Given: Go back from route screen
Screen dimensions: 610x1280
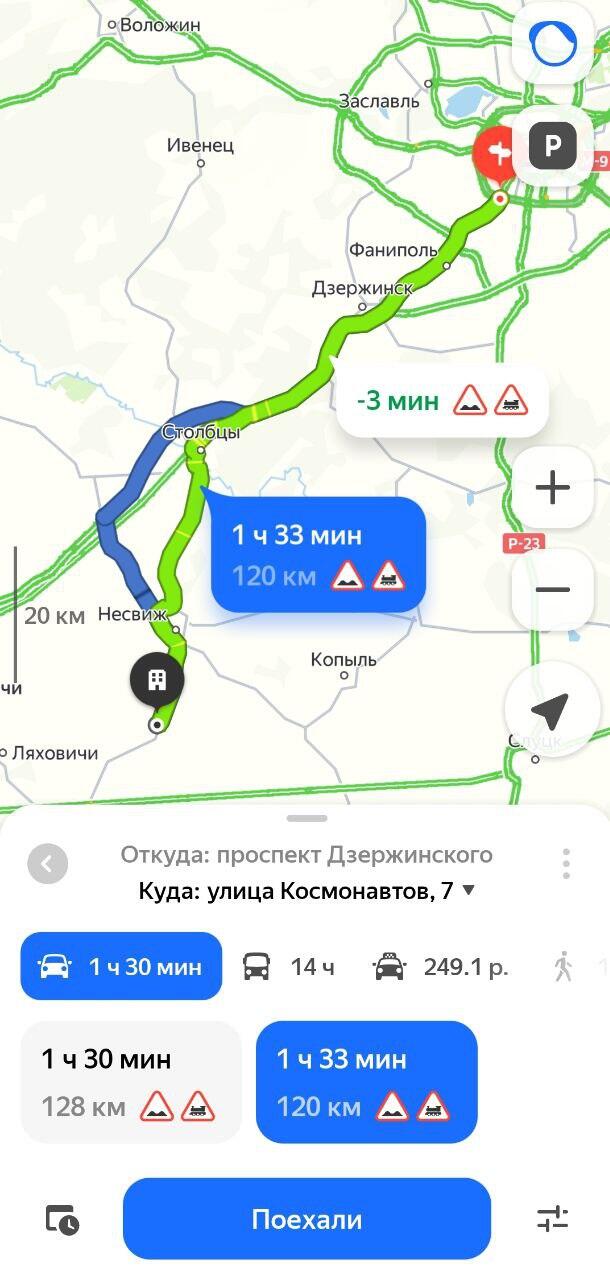Looking at the screenshot, I should pyautogui.click(x=48, y=864).
